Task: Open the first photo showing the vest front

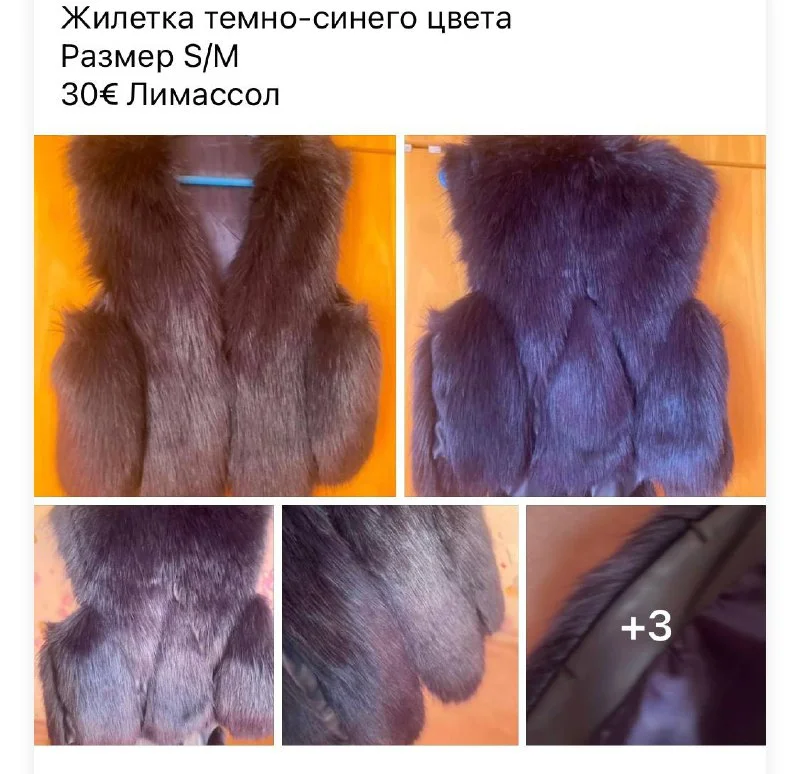Action: [x=215, y=316]
